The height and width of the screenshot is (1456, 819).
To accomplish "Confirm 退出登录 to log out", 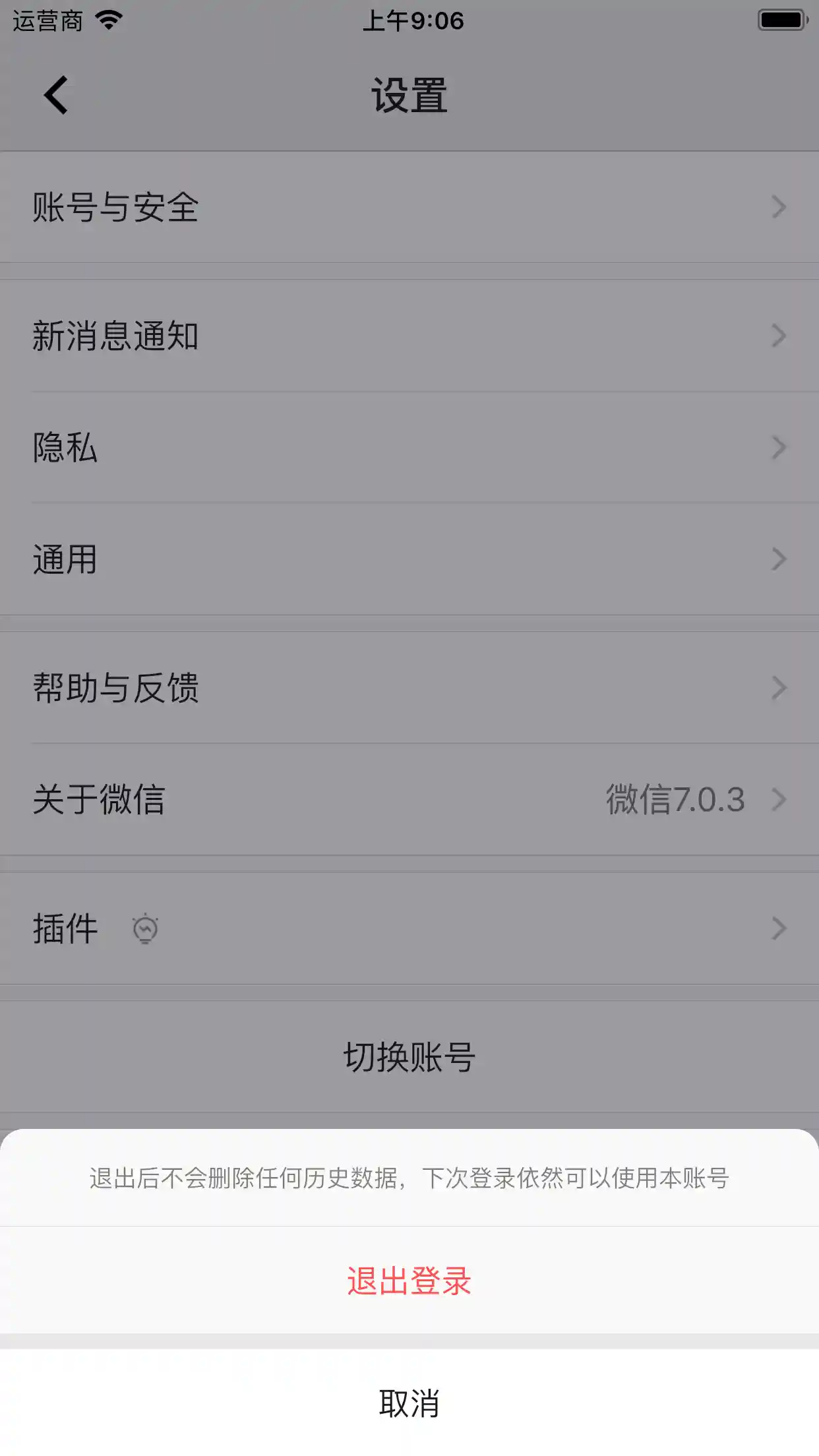I will pos(409,1281).
